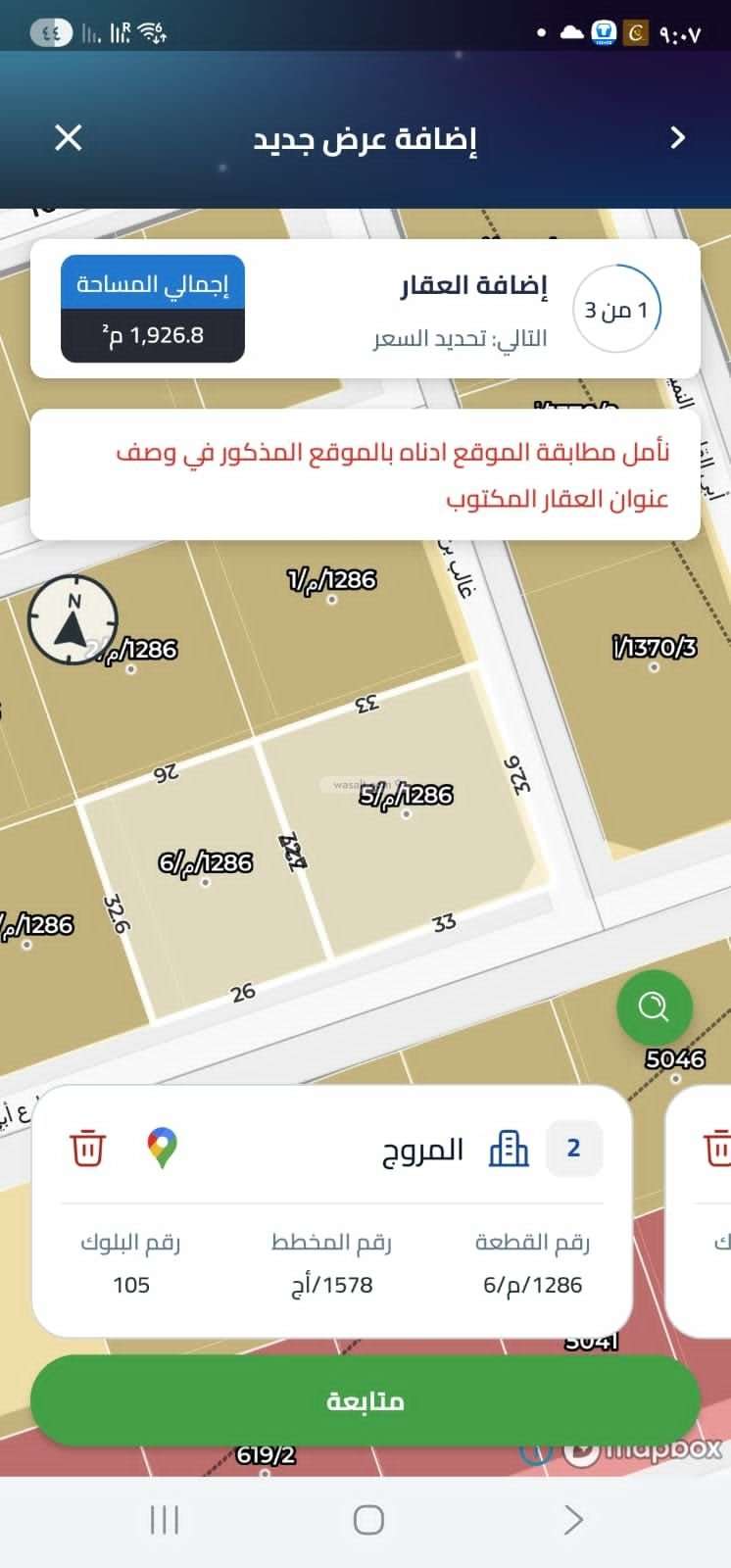The image size is (731, 1568).
Task: Tap the green search button on map
Action: point(654,1006)
